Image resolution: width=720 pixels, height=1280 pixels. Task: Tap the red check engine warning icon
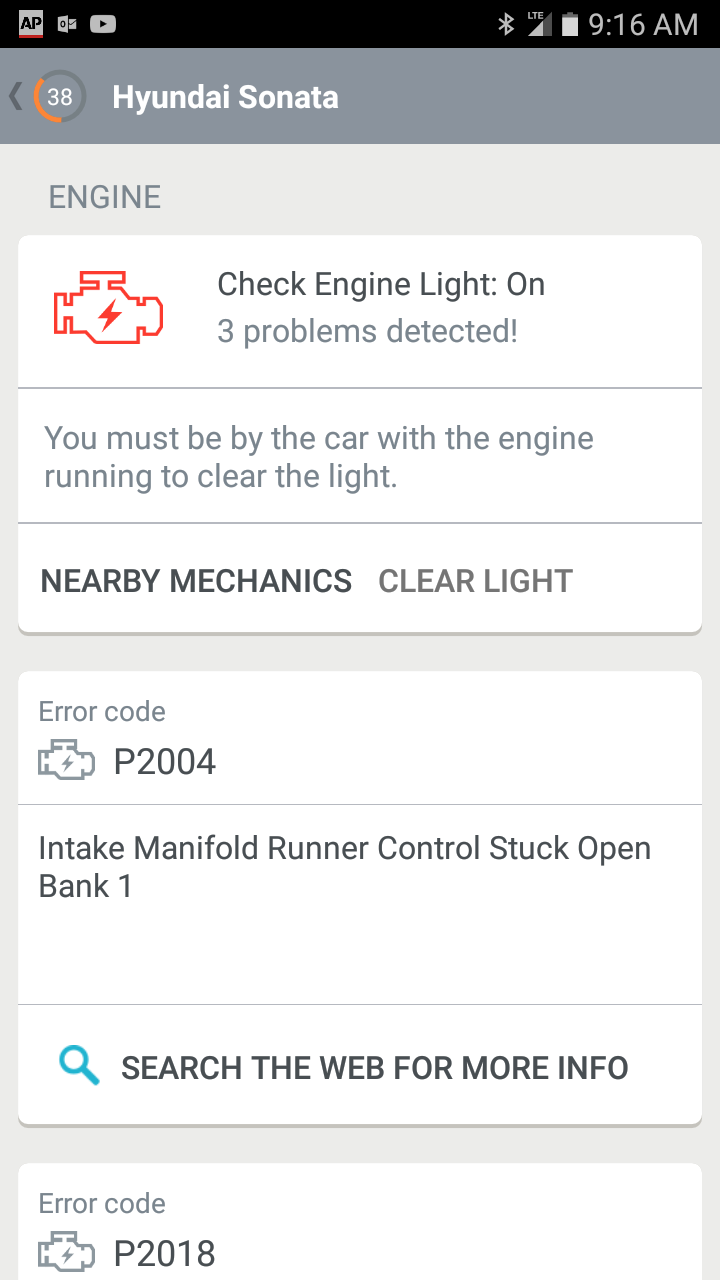point(107,307)
